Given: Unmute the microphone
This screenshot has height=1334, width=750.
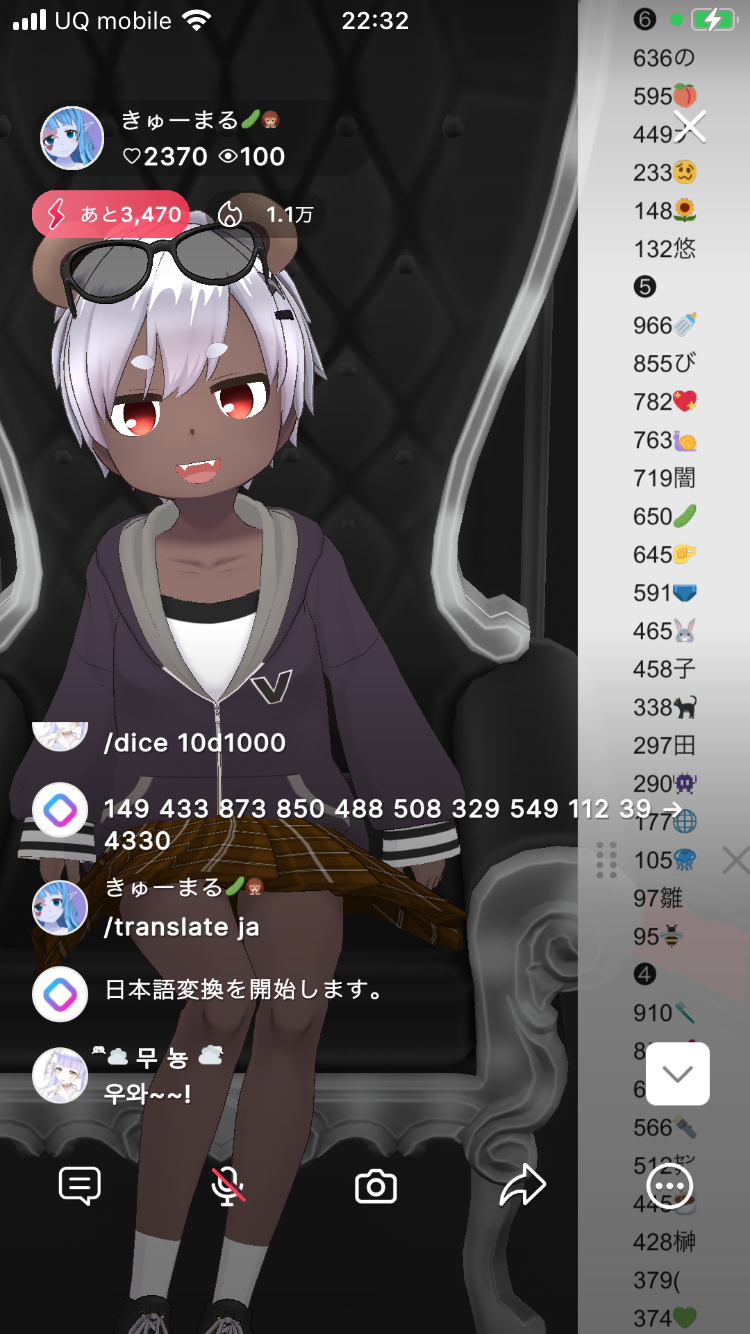Looking at the screenshot, I should click(228, 1186).
